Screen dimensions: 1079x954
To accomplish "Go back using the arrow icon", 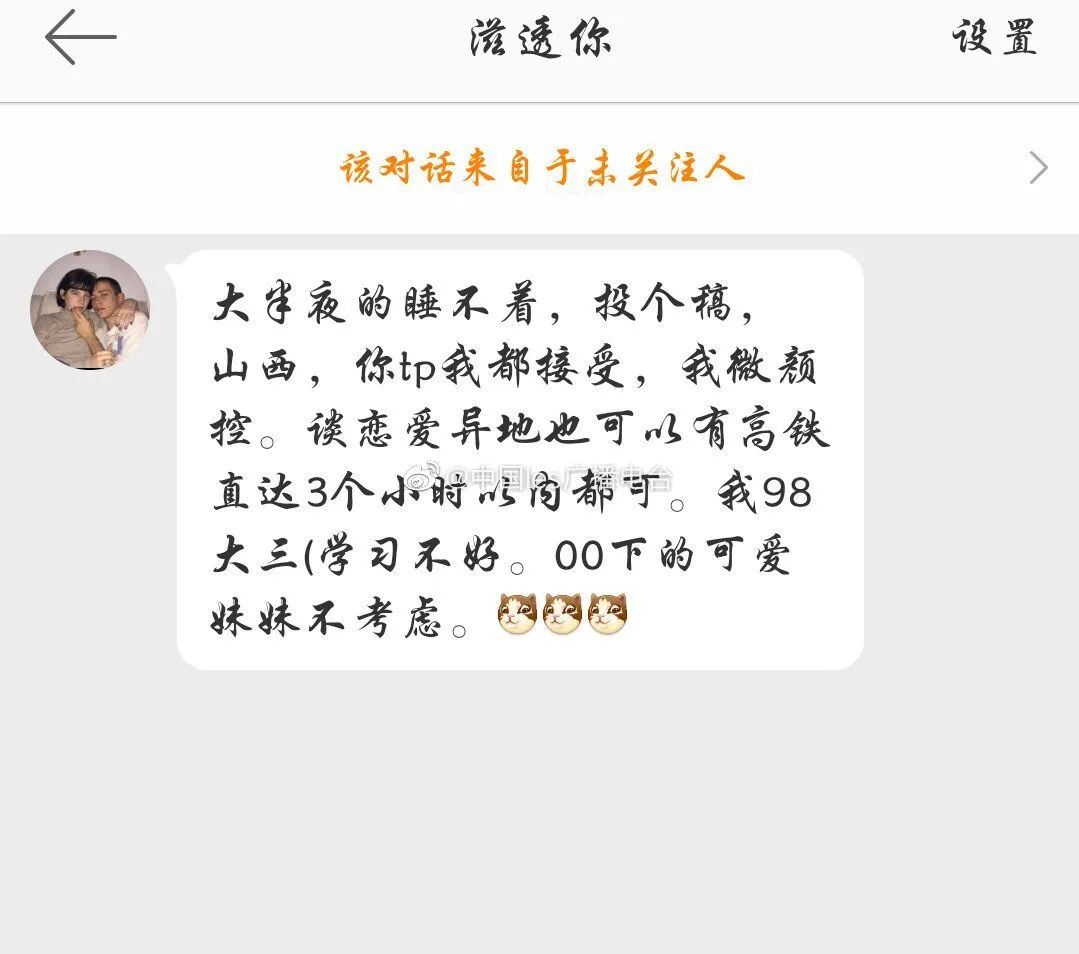I will coord(80,38).
